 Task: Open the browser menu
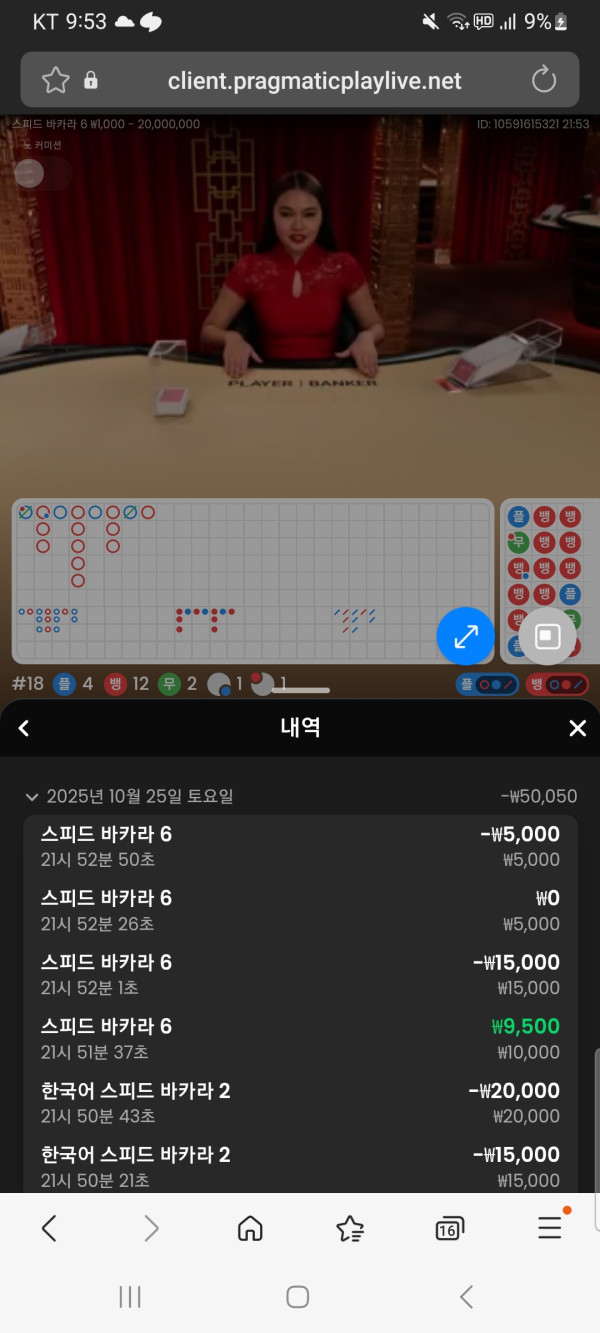[550, 1228]
